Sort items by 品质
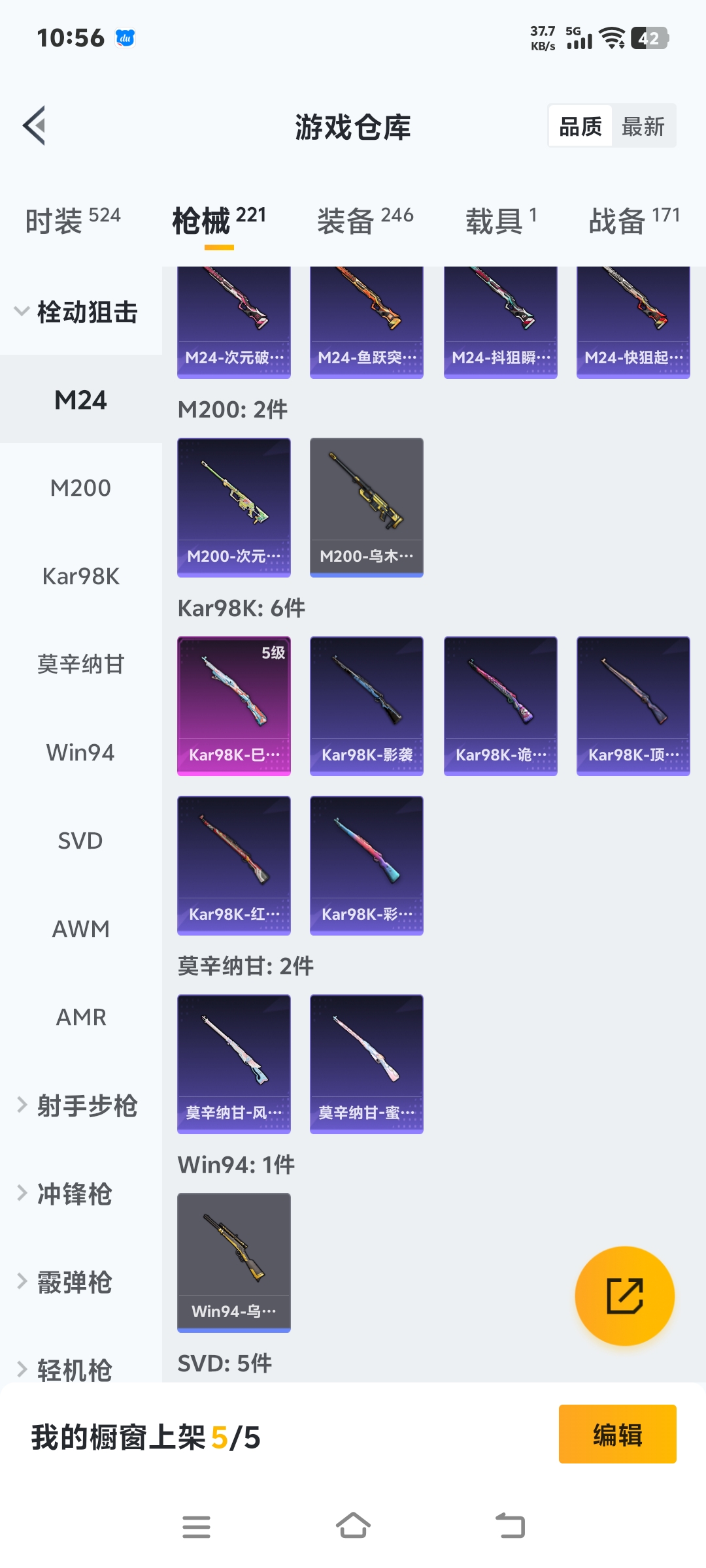This screenshot has height=1568, width=706. pyautogui.click(x=580, y=126)
